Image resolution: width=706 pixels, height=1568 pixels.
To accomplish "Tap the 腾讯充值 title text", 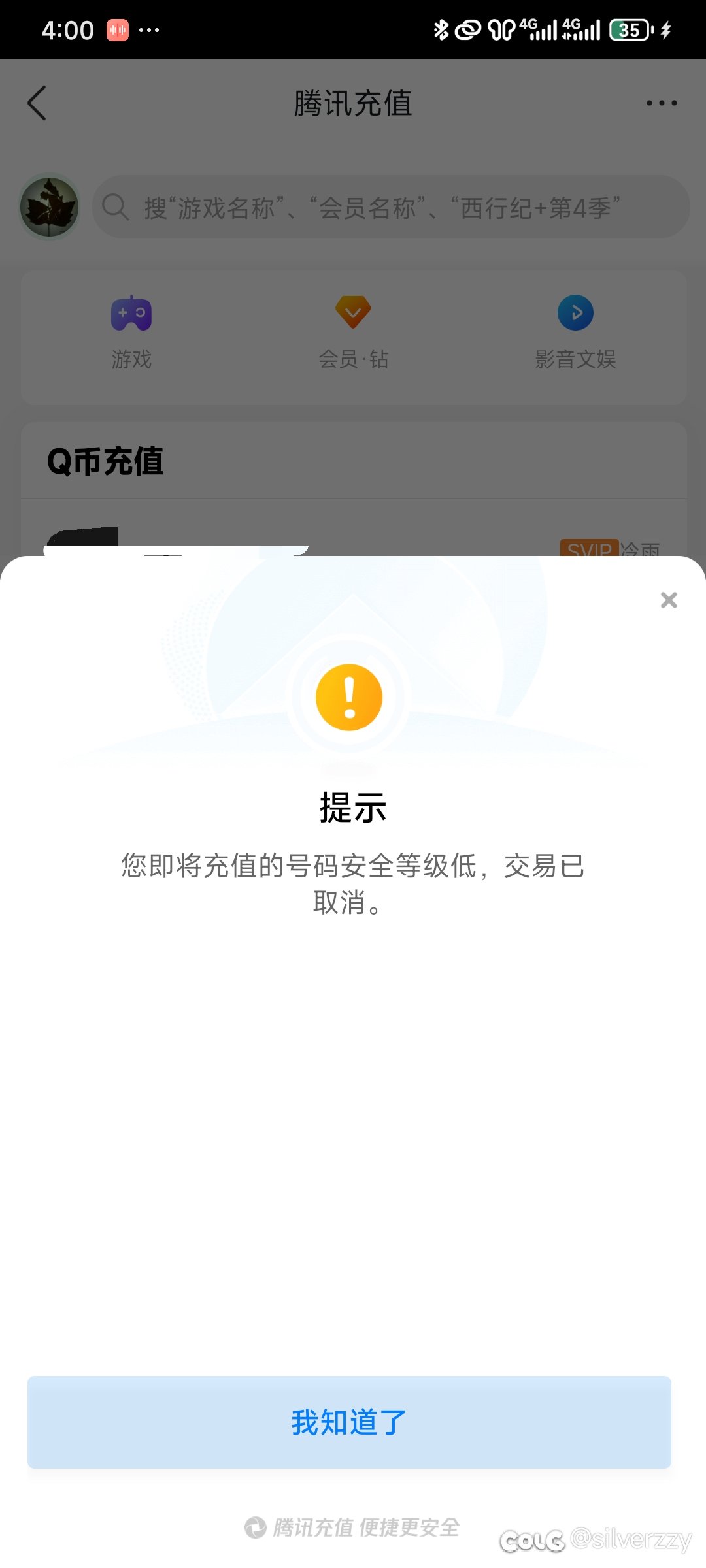I will point(353,103).
